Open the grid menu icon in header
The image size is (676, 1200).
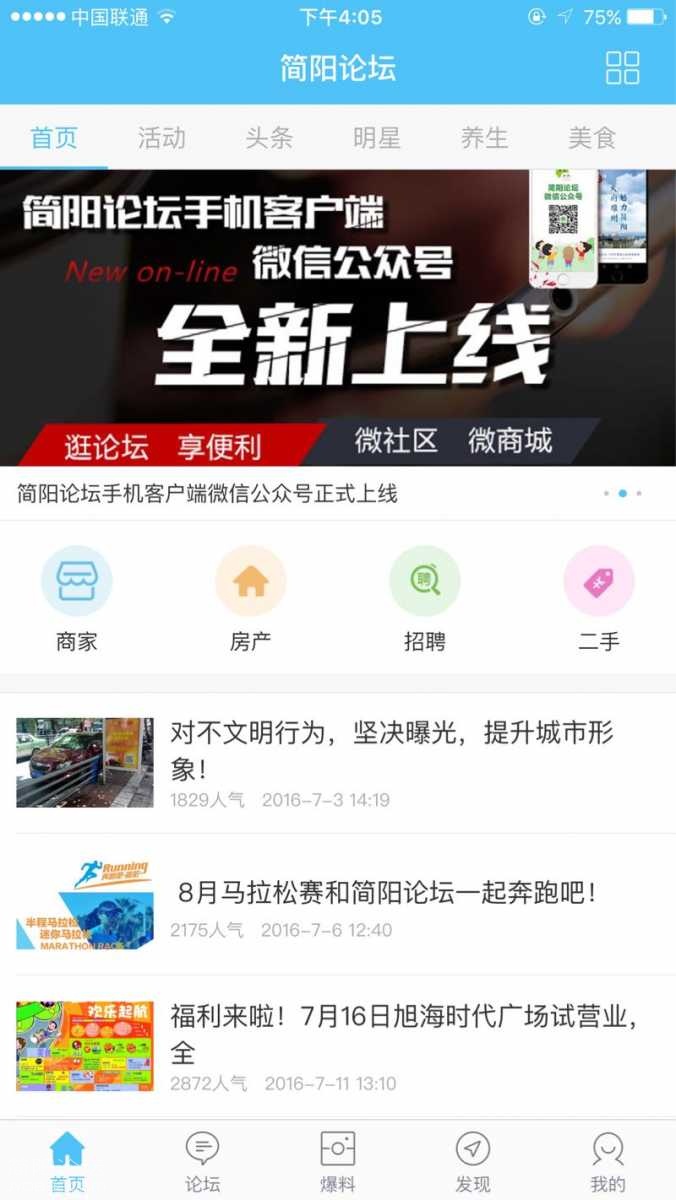pyautogui.click(x=622, y=68)
